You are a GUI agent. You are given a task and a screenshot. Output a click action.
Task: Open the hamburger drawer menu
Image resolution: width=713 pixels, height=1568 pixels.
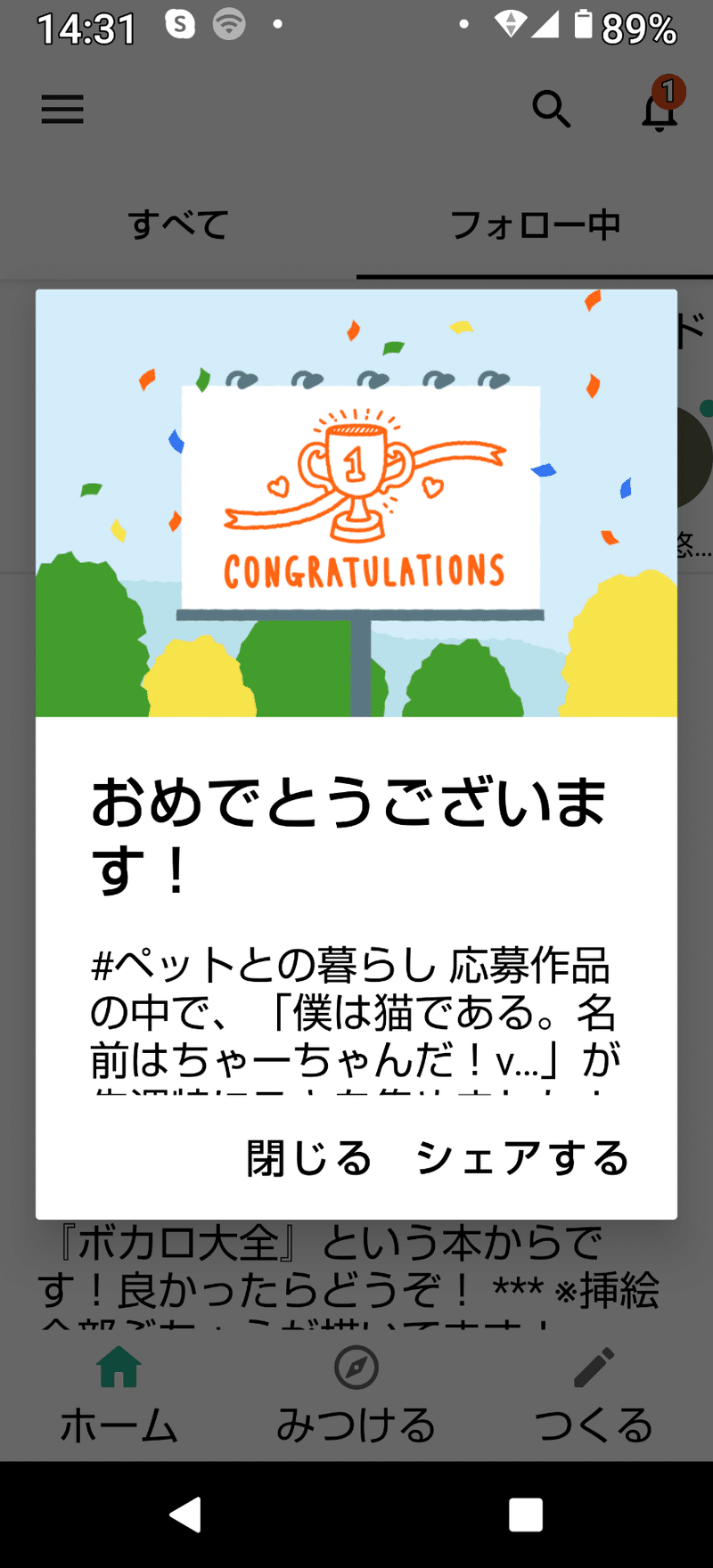click(62, 110)
